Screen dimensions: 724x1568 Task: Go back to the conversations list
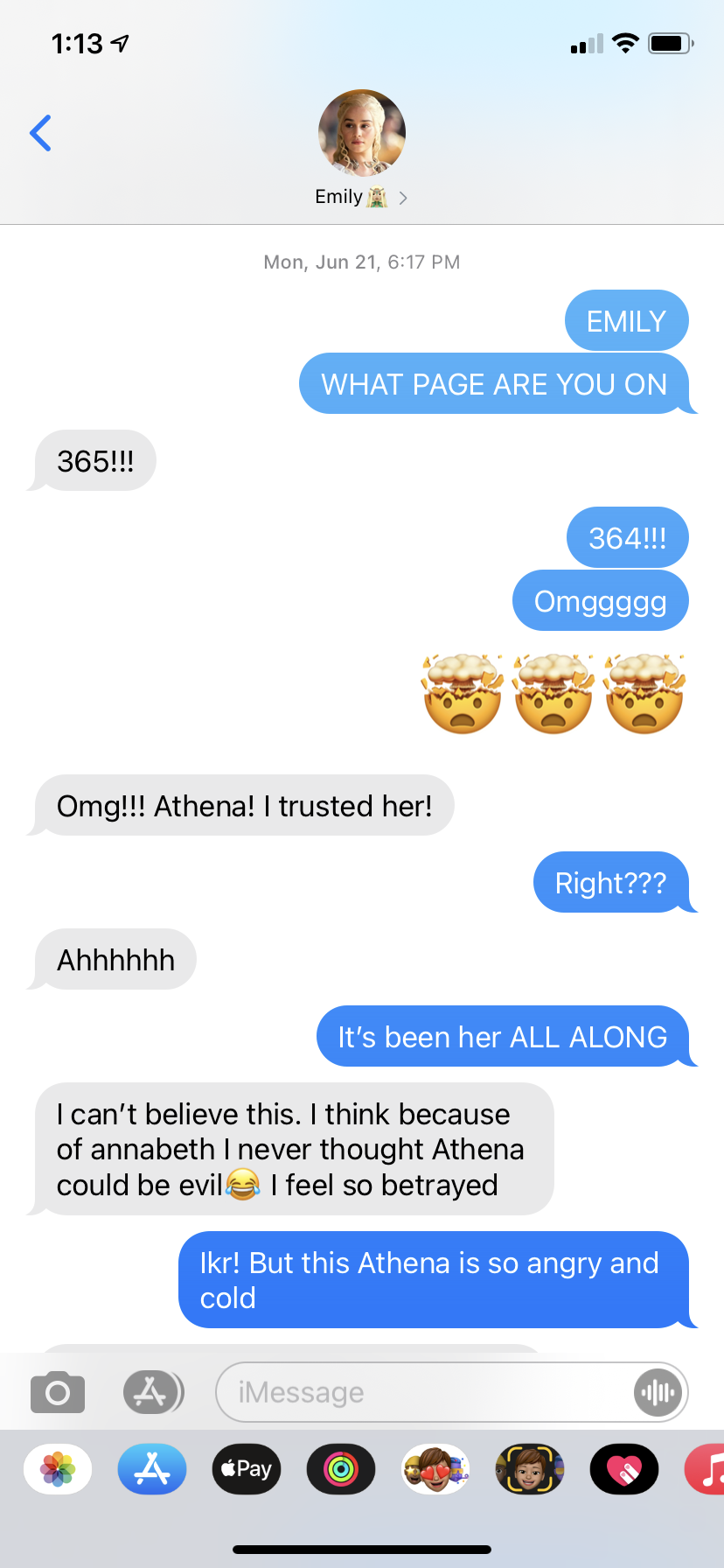[x=40, y=133]
